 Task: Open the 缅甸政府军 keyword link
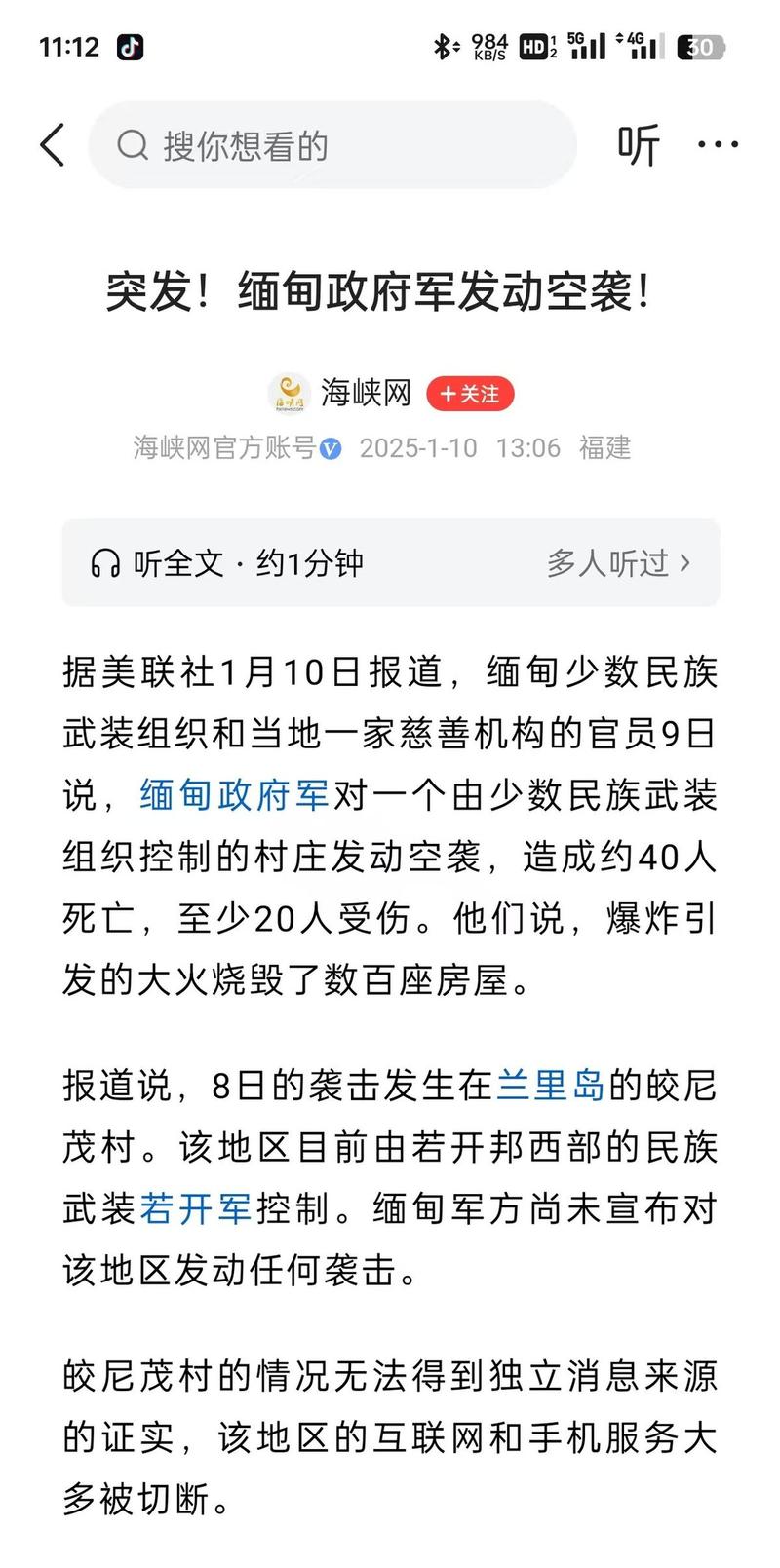point(234,795)
